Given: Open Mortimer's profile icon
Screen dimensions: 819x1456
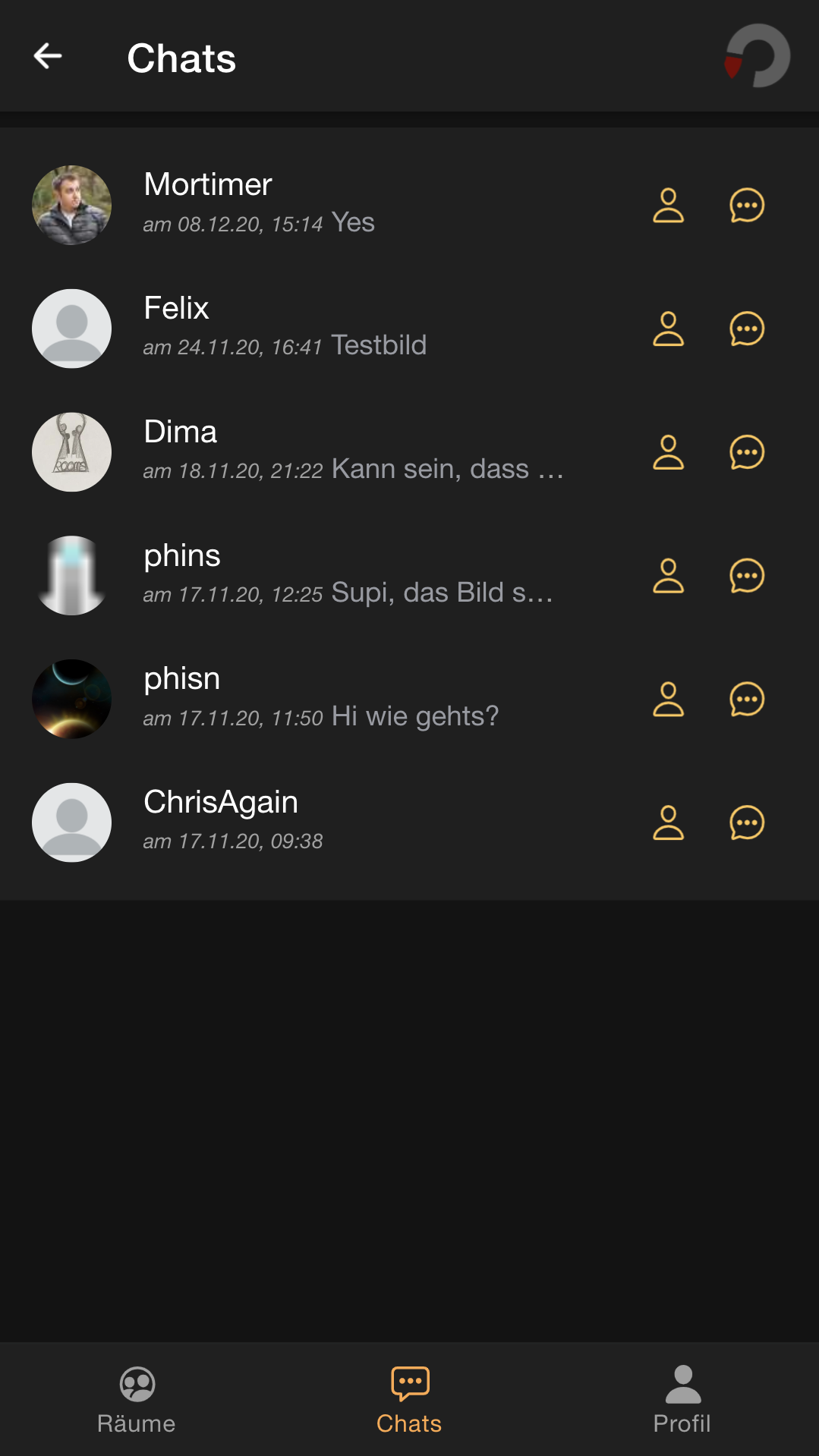Looking at the screenshot, I should tap(668, 206).
